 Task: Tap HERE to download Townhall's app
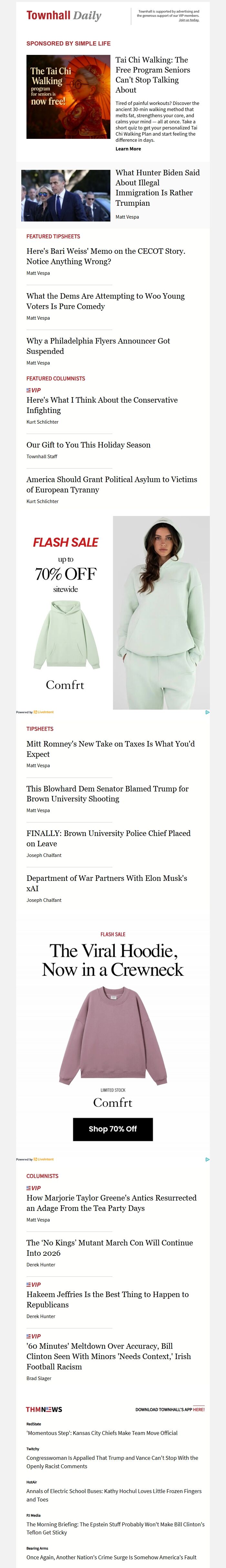(199, 1409)
